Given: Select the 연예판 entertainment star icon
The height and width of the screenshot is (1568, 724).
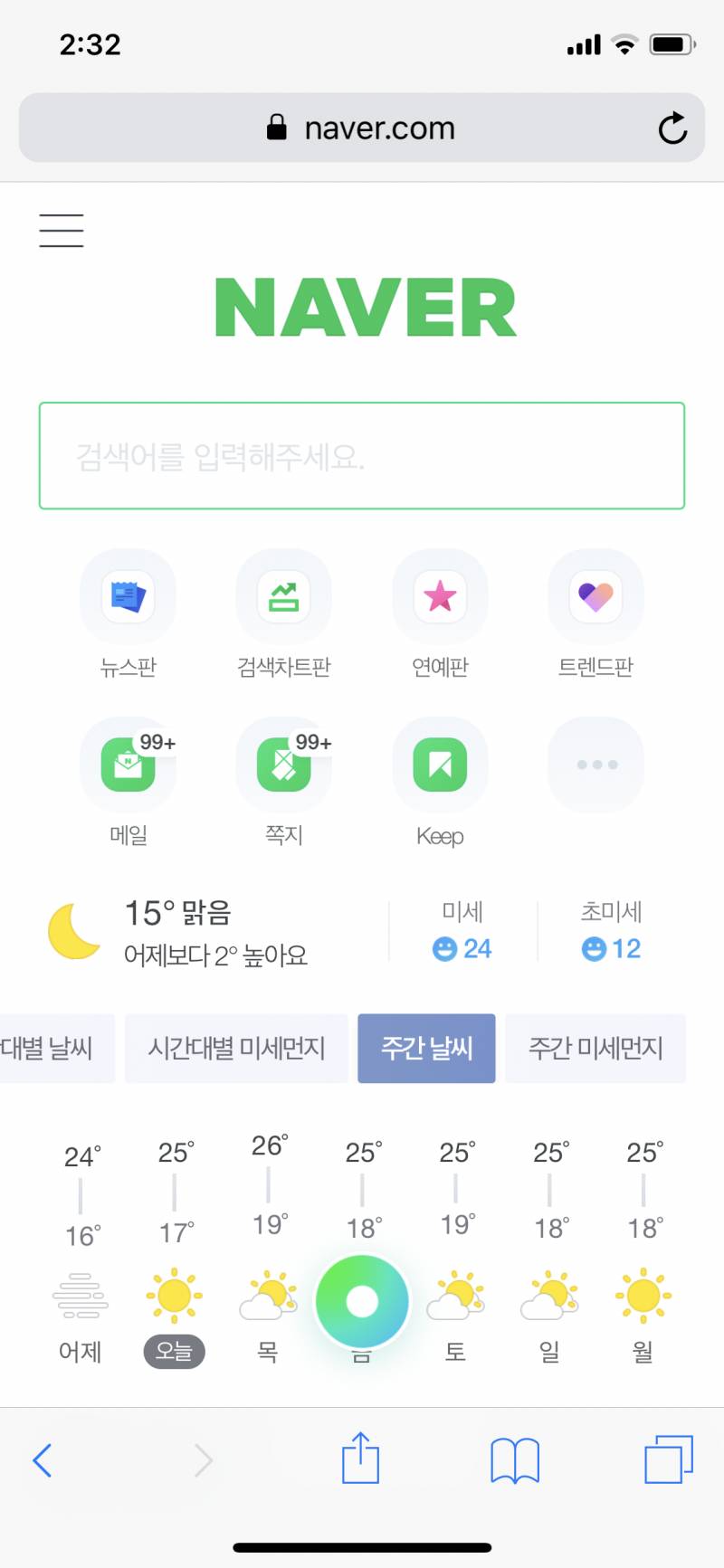Looking at the screenshot, I should click(440, 597).
